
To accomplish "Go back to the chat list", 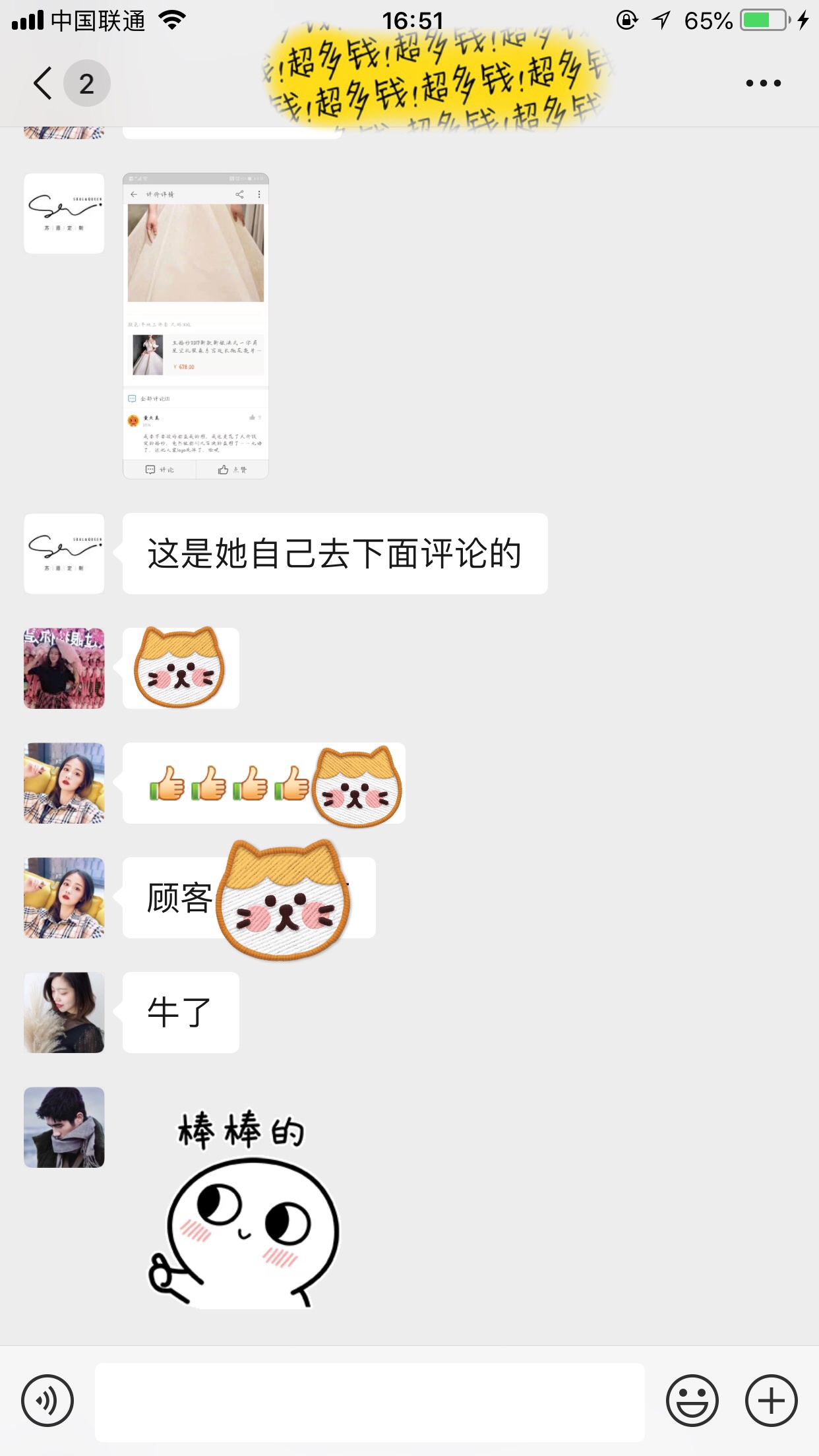I will [x=44, y=84].
